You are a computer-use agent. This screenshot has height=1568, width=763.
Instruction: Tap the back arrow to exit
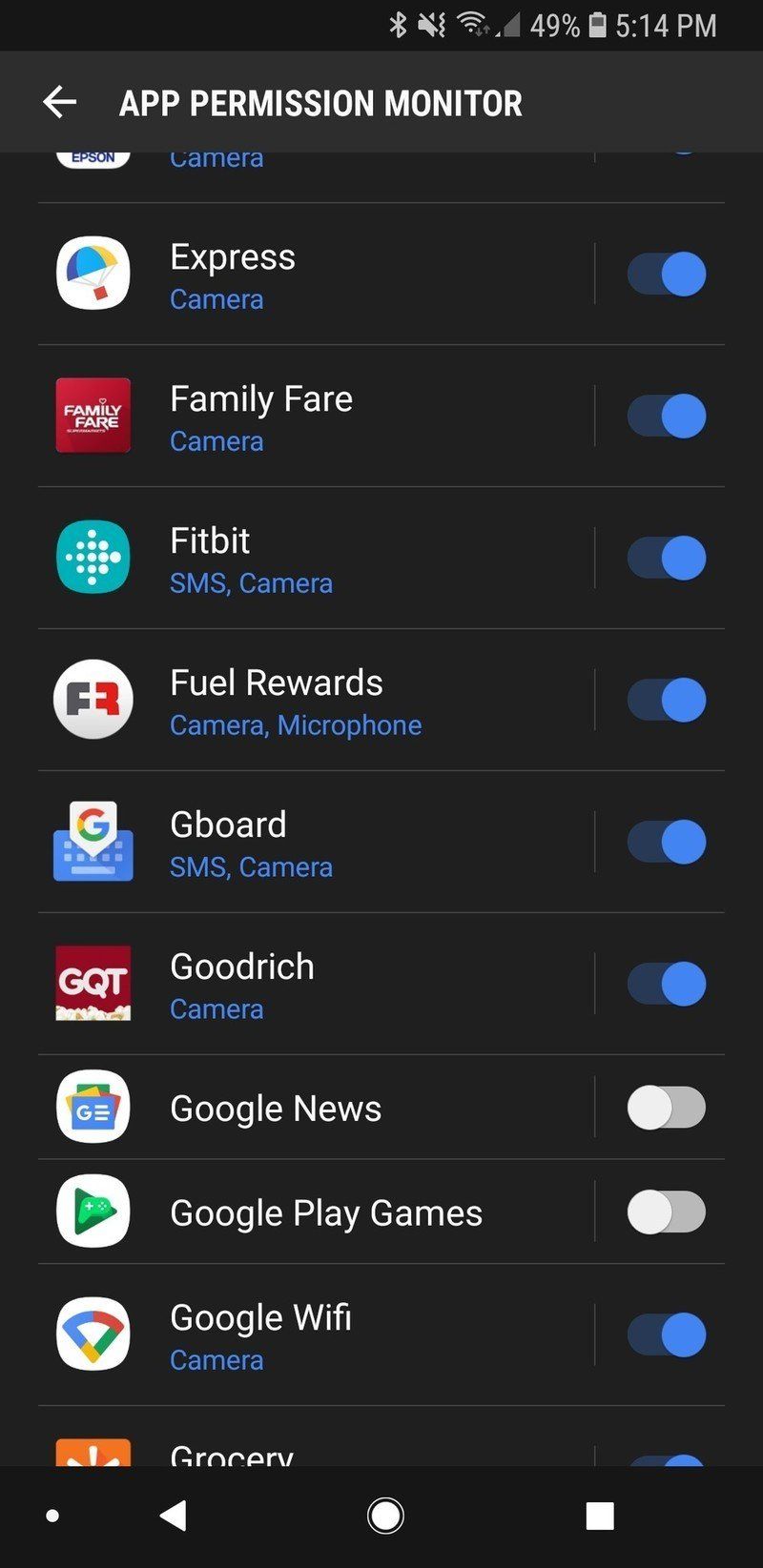coord(59,101)
